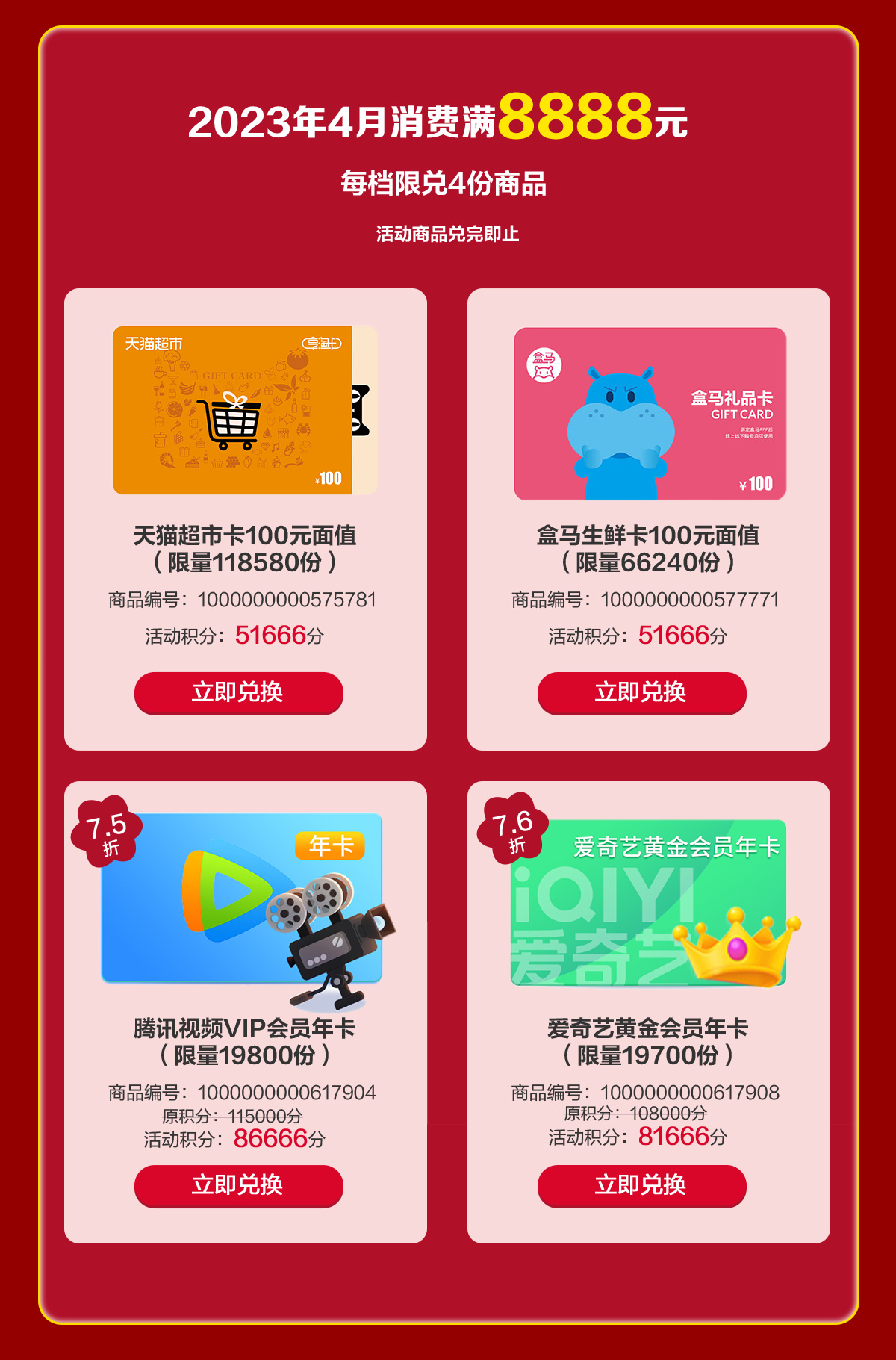Tap 立即兑换 under 爱奇艺黄金会员年卡
The width and height of the screenshot is (896, 1360).
(x=641, y=1185)
